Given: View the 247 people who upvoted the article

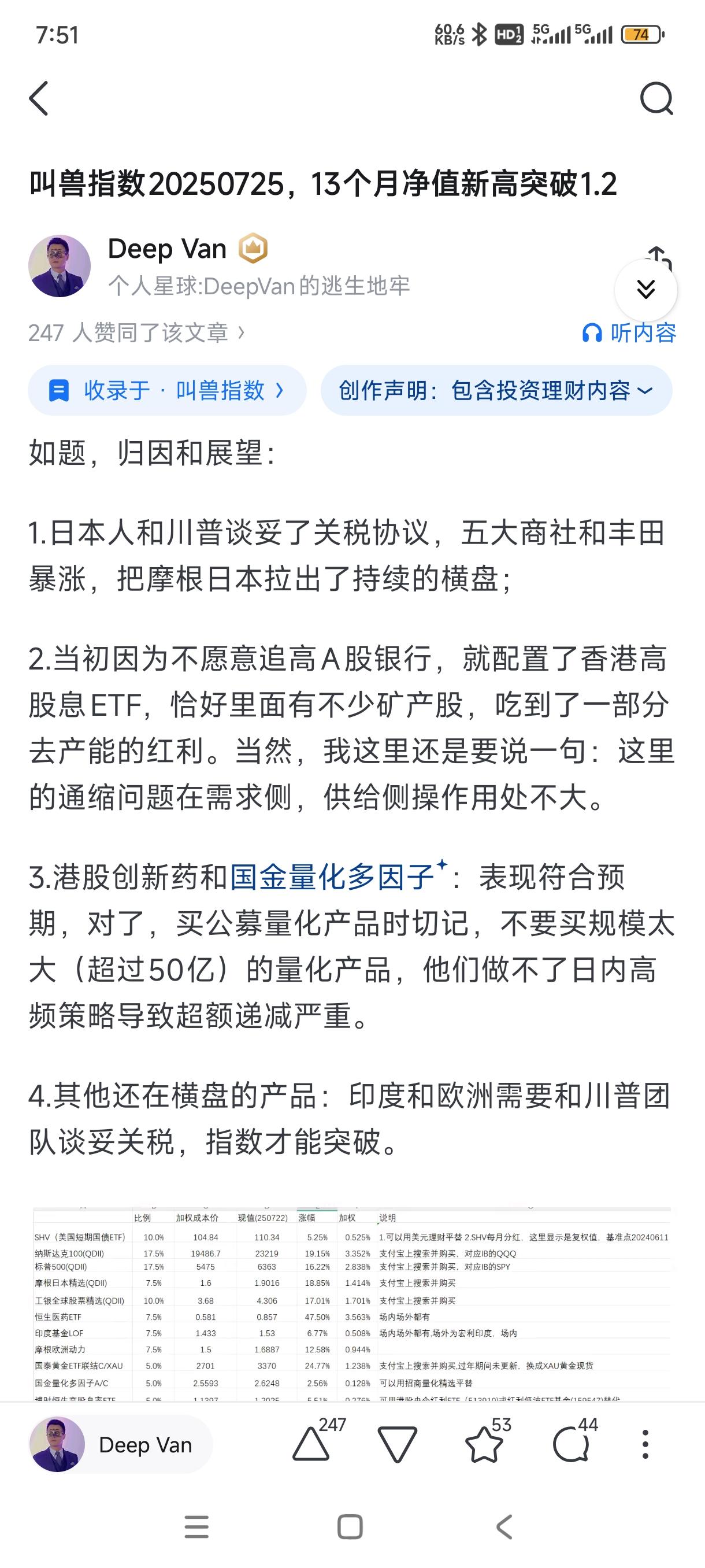Looking at the screenshot, I should point(137,333).
